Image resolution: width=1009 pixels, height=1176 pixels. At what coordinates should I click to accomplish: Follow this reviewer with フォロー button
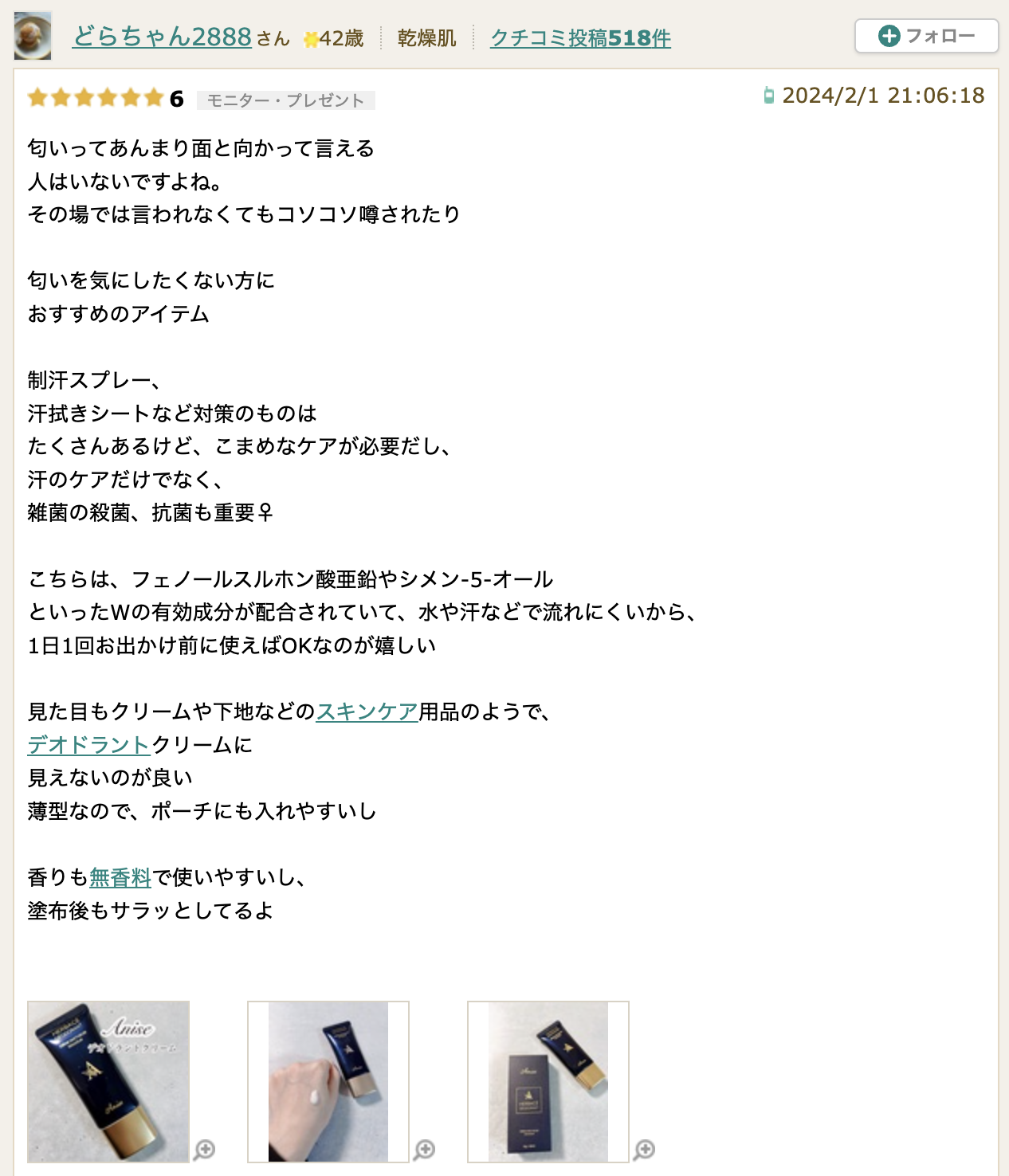(926, 36)
